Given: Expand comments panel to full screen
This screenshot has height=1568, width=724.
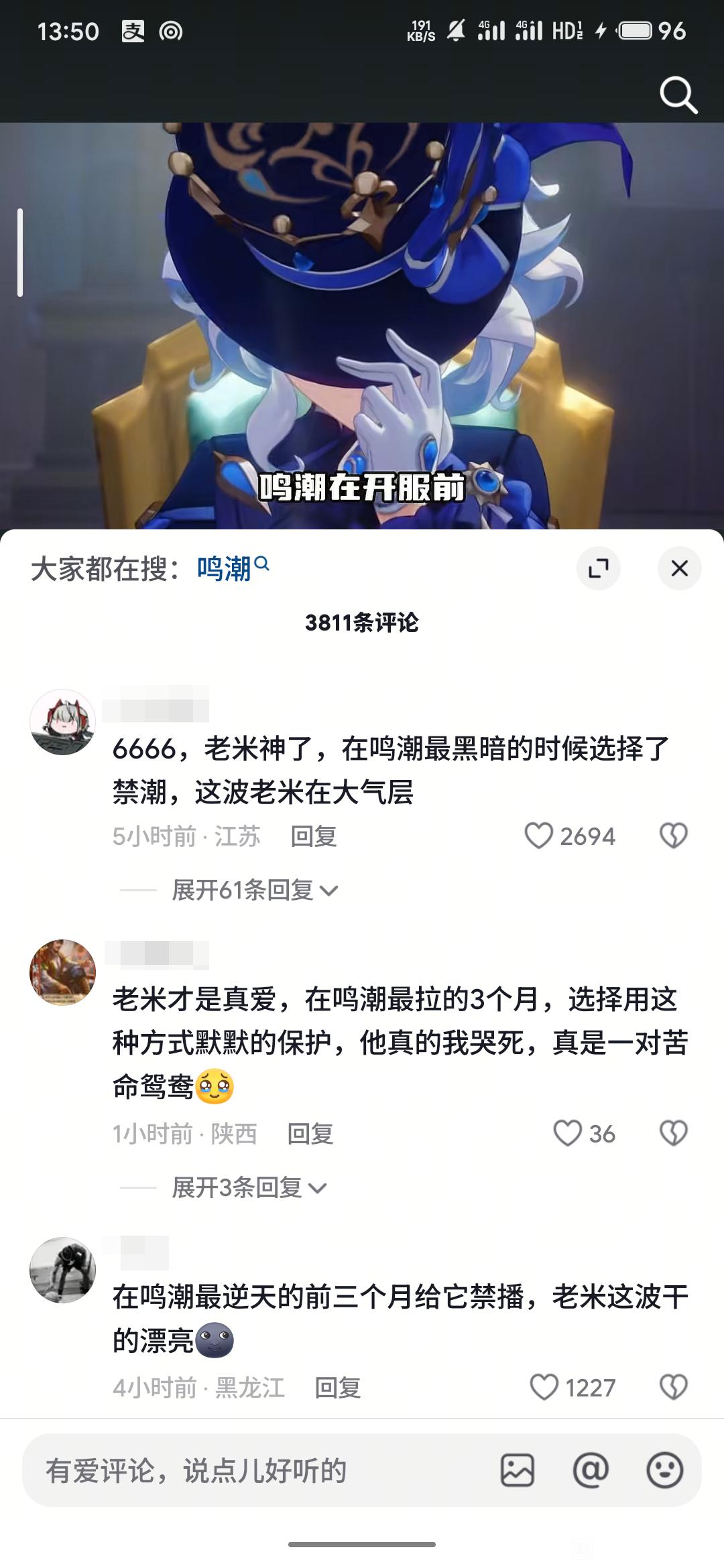Looking at the screenshot, I should [598, 569].
